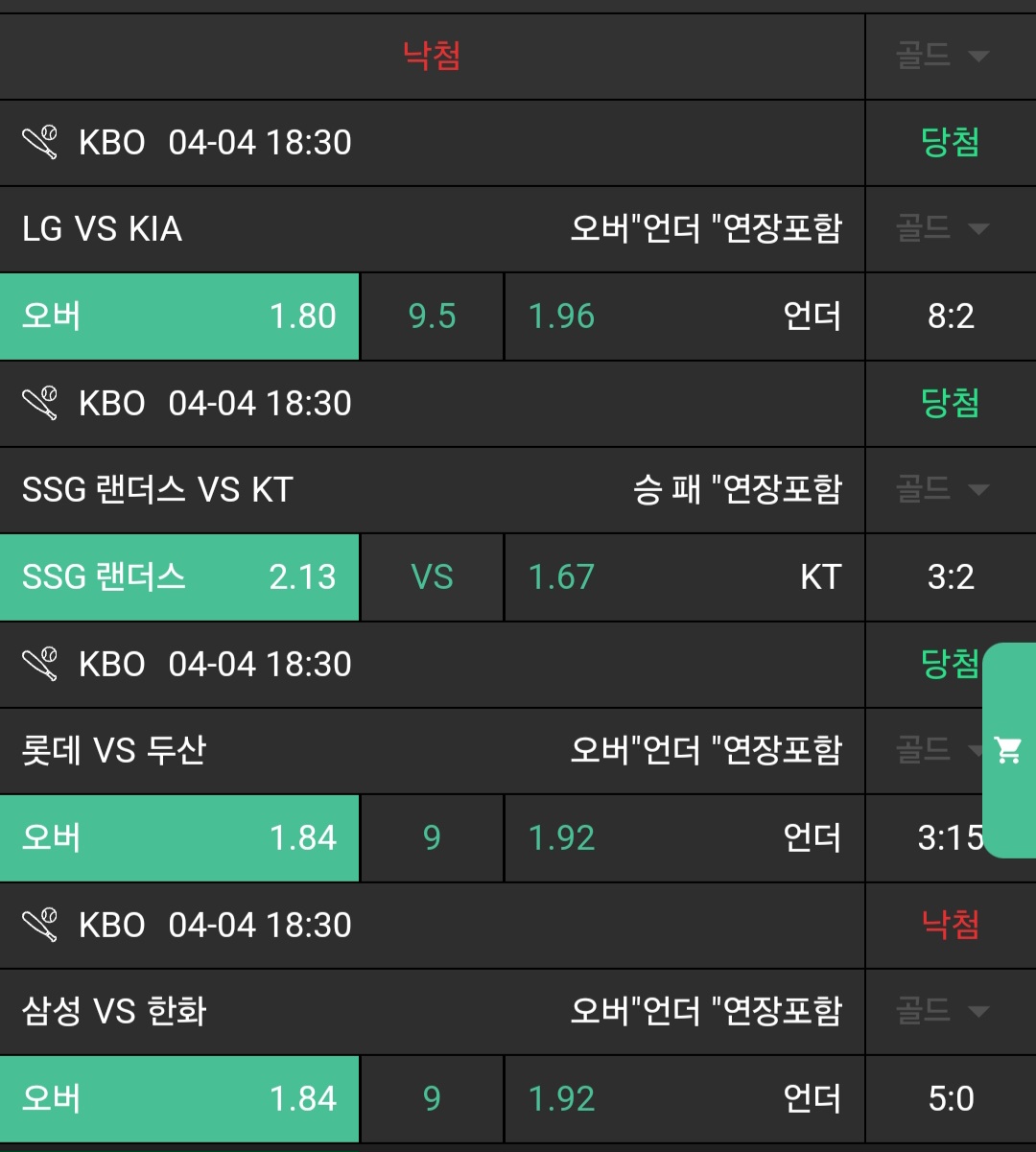Viewport: 1036px width, 1152px height.
Task: Expand 골드 dropdown for 삼성 VS 한화
Action: point(942,1010)
